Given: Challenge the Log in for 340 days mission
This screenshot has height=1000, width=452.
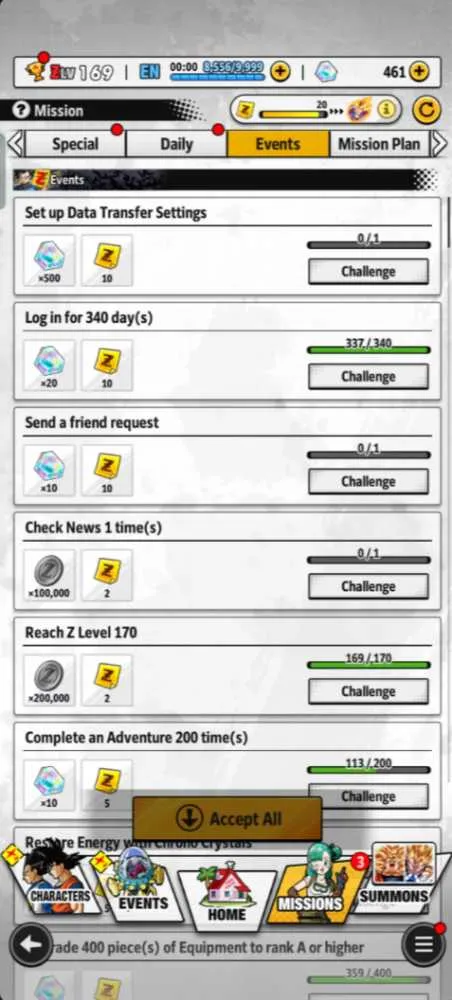Looking at the screenshot, I should tap(368, 376).
